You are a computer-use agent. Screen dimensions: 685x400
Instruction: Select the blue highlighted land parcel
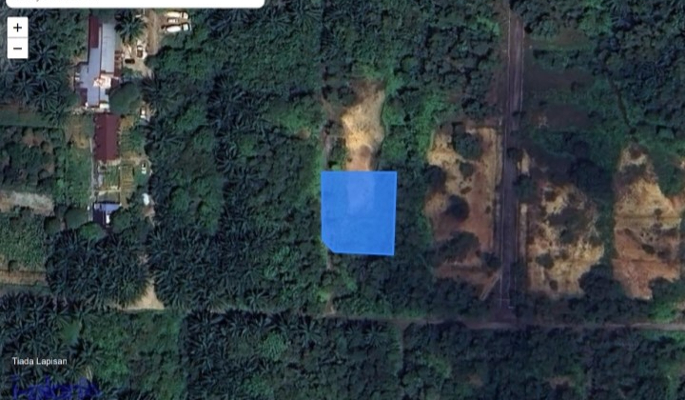tap(359, 212)
